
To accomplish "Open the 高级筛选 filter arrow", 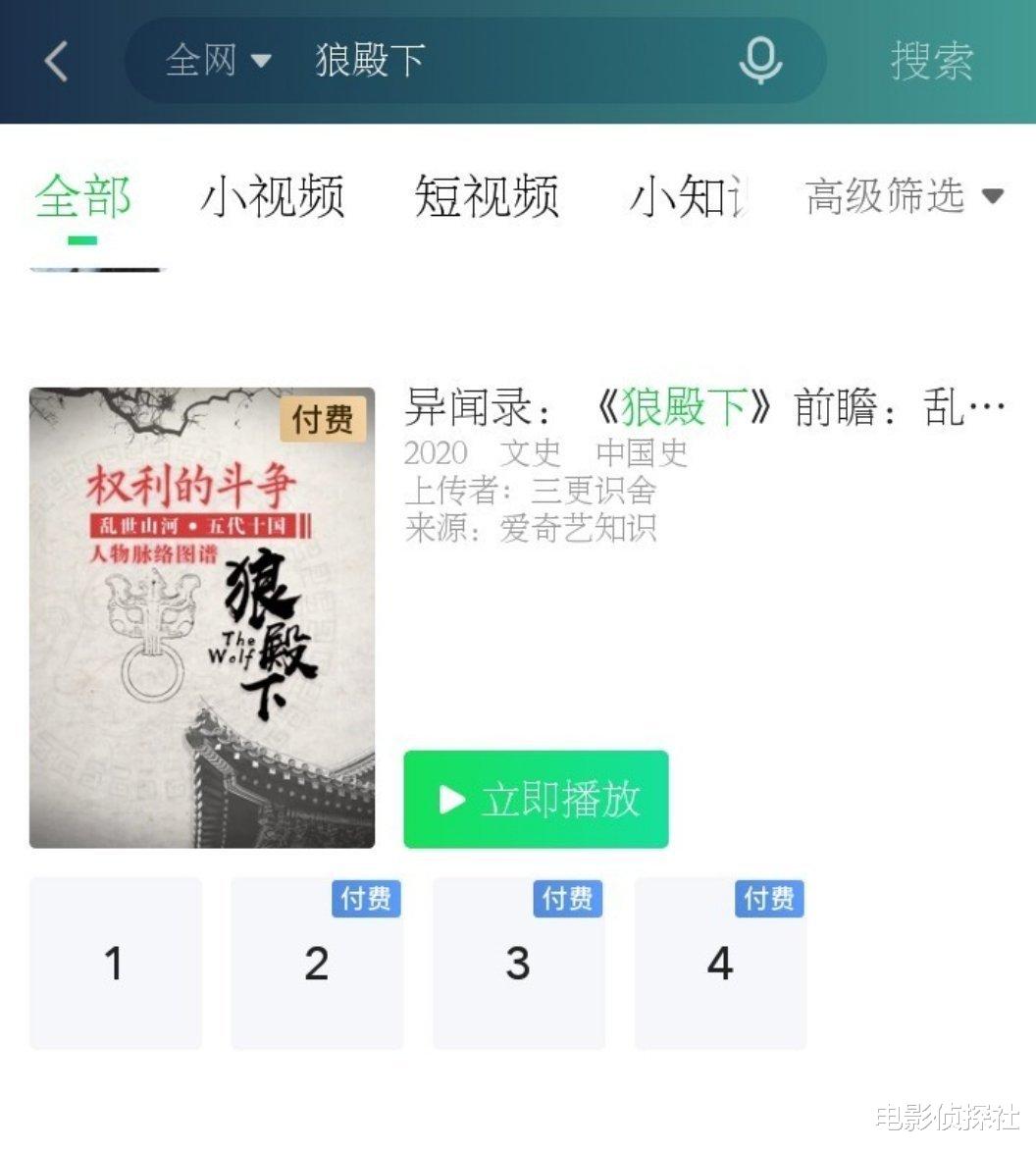I will [x=993, y=195].
